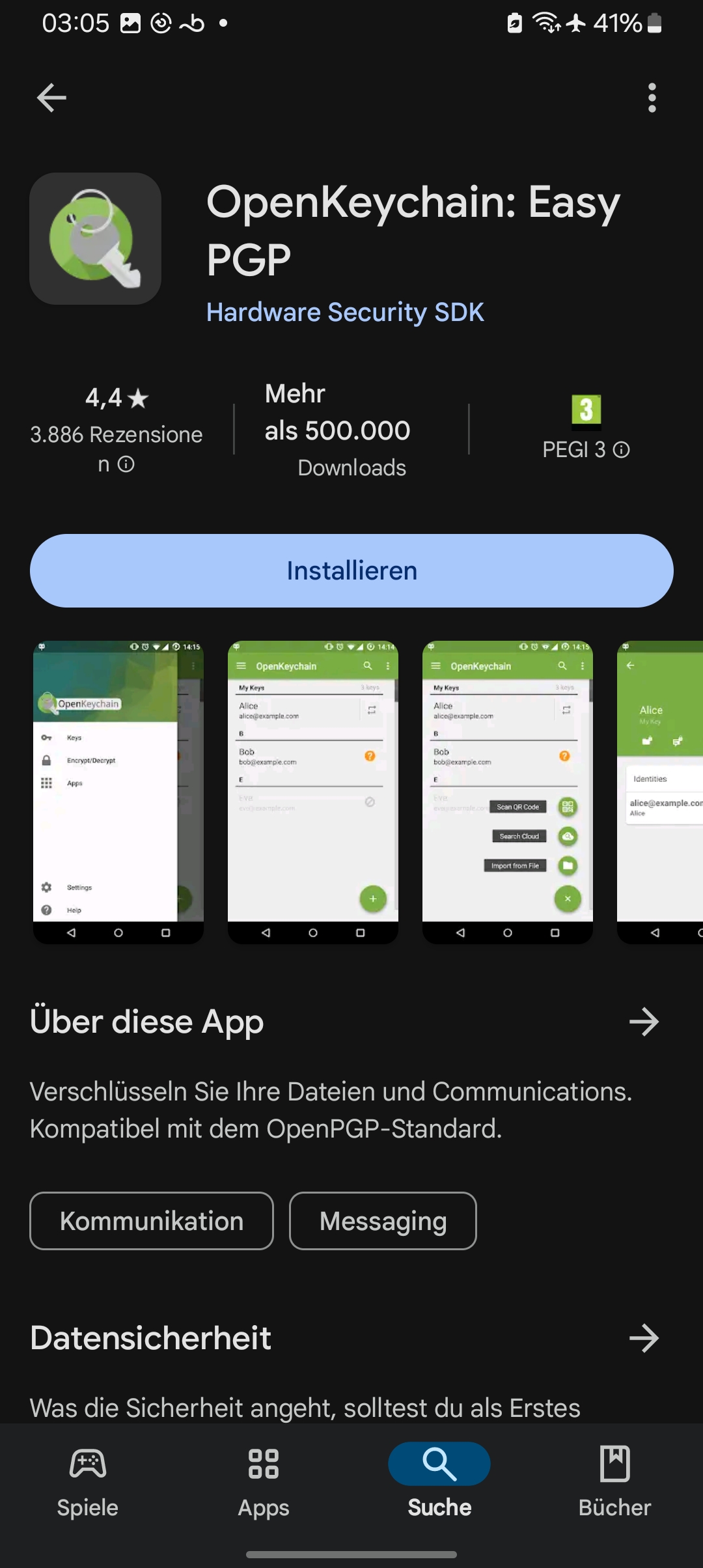Select the Messaging category chip
This screenshot has height=1568, width=703.
point(383,1220)
